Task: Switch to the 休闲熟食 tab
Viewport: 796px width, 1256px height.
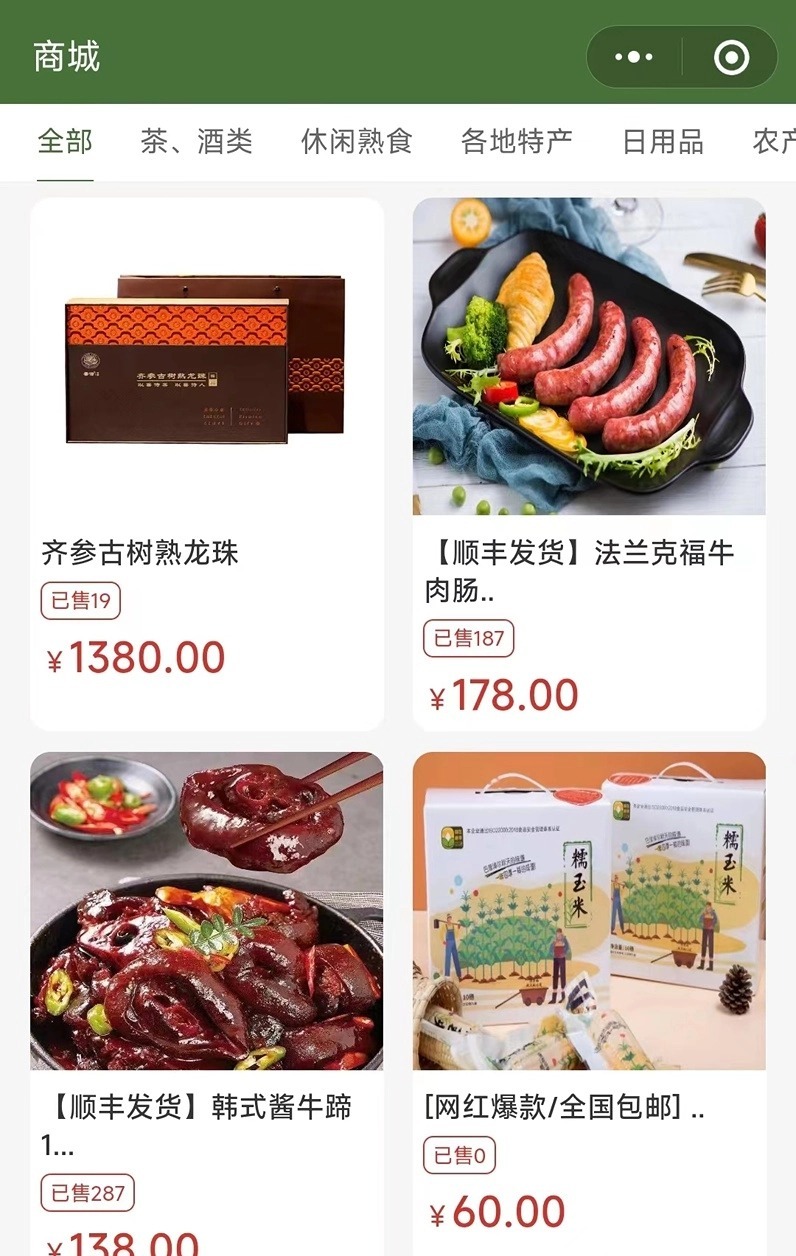Action: [356, 142]
